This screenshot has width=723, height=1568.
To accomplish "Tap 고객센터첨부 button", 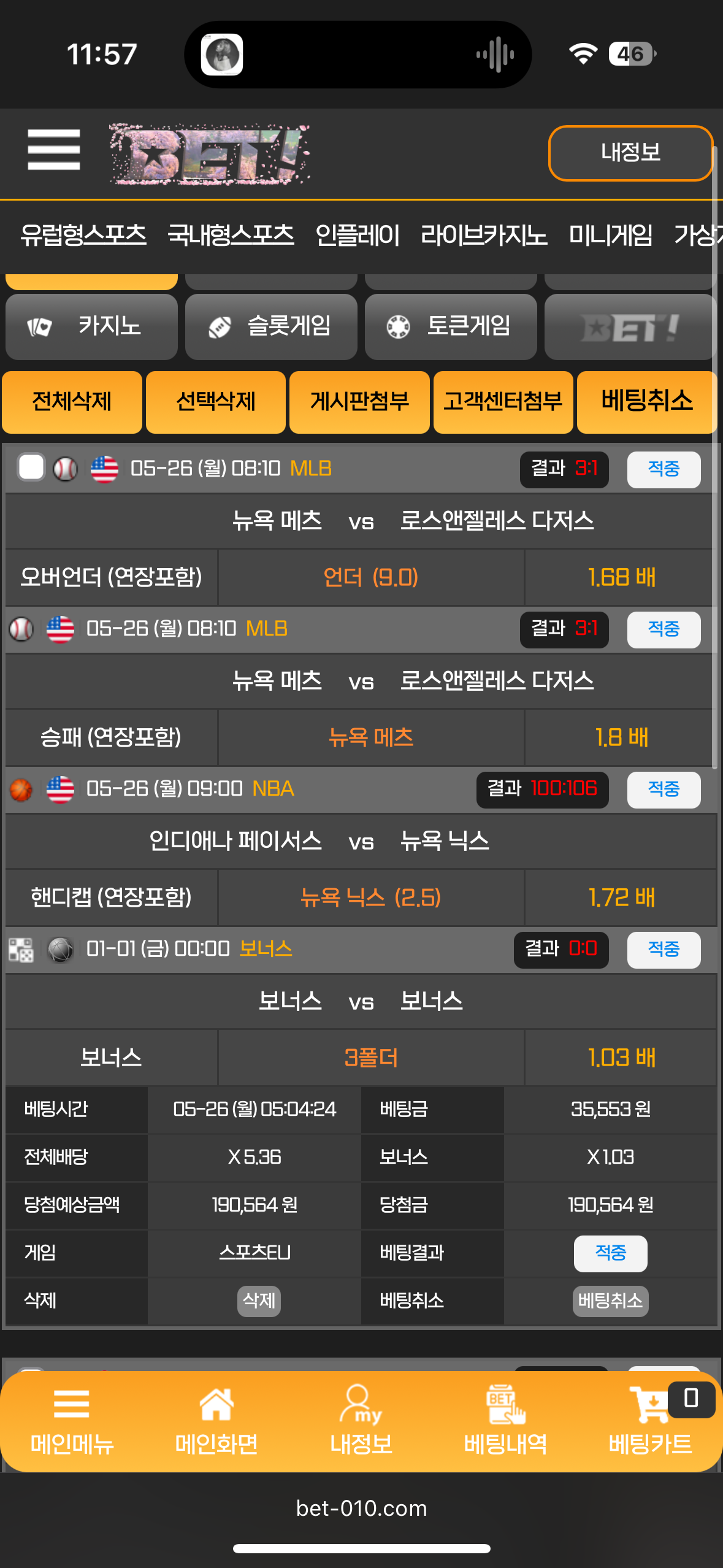I will pos(503,402).
